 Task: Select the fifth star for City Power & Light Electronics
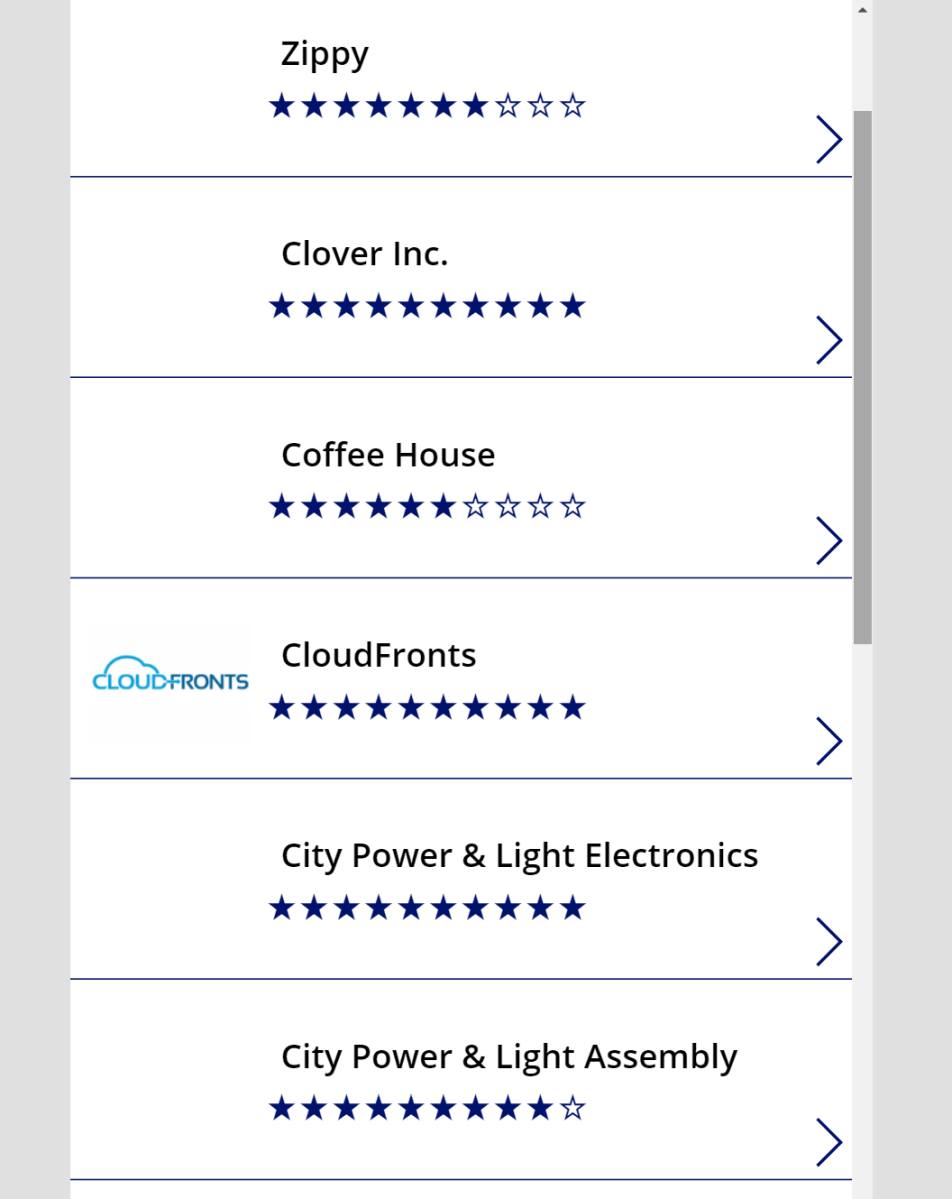pos(411,908)
